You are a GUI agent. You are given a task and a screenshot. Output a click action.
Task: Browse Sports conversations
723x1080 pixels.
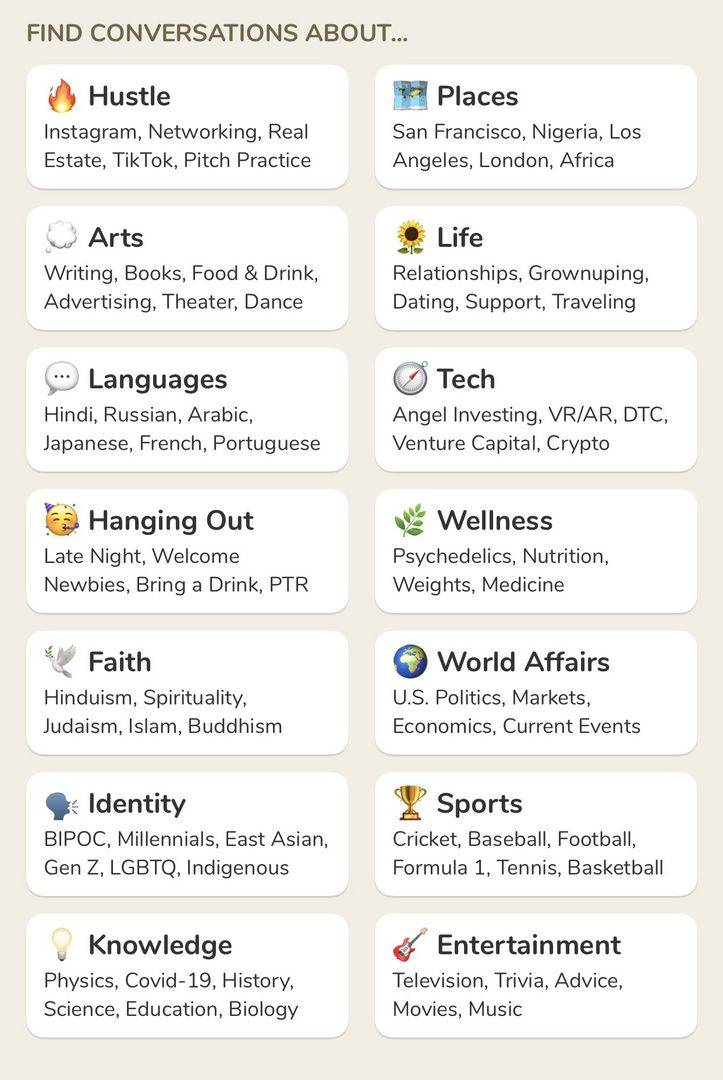(535, 834)
